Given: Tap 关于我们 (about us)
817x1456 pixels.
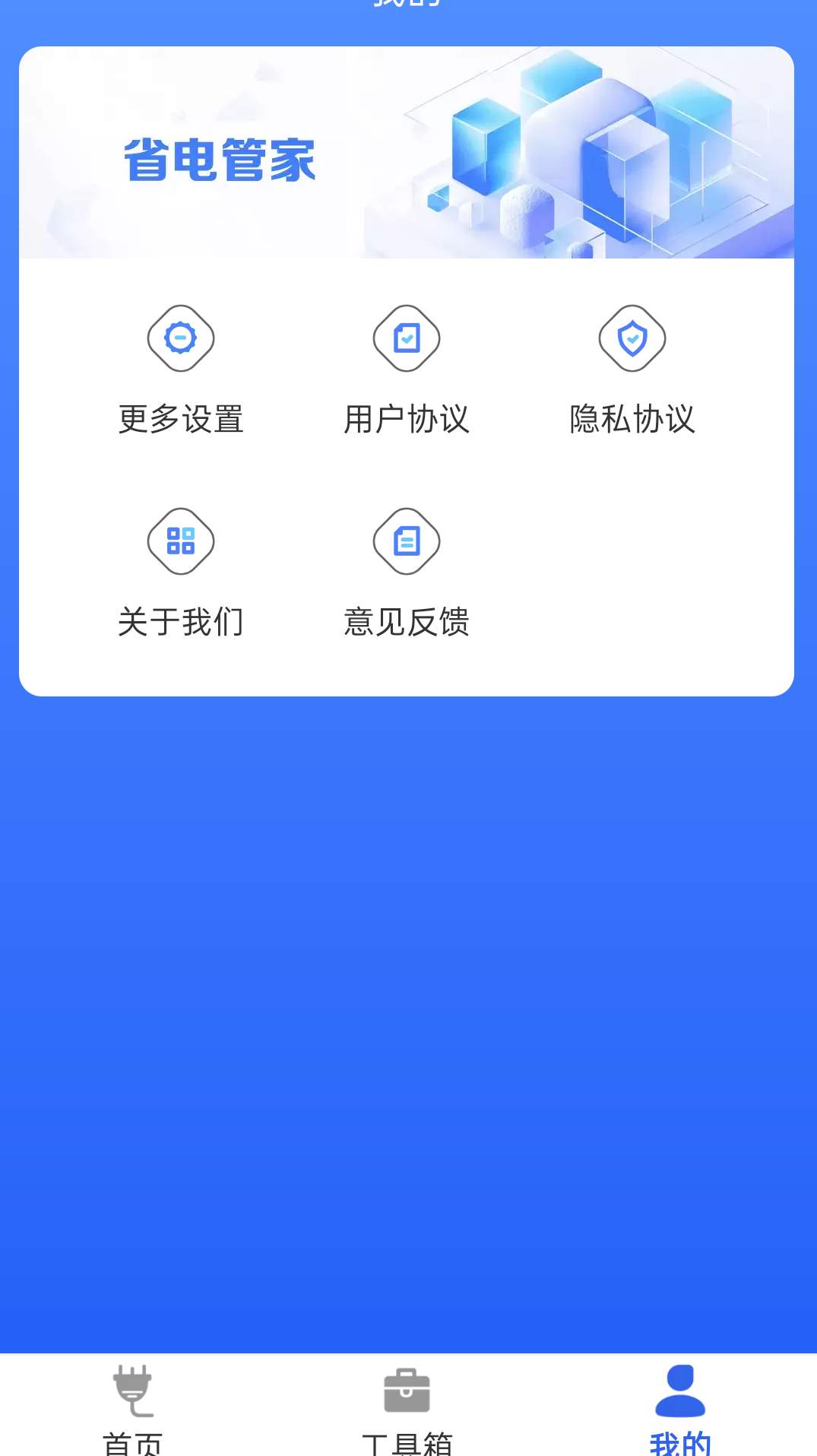Looking at the screenshot, I should pyautogui.click(x=181, y=573).
